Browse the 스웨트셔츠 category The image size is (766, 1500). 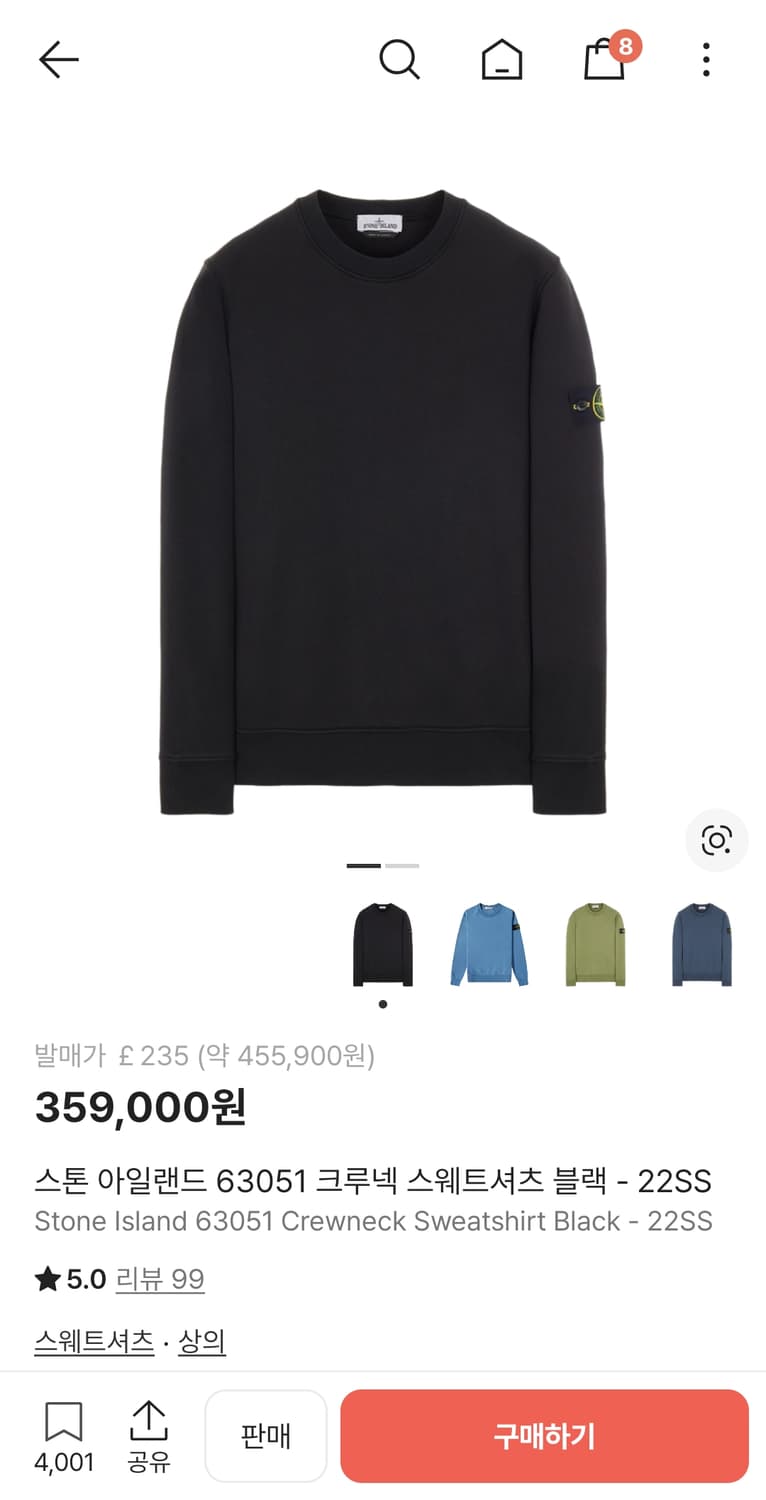click(94, 1343)
